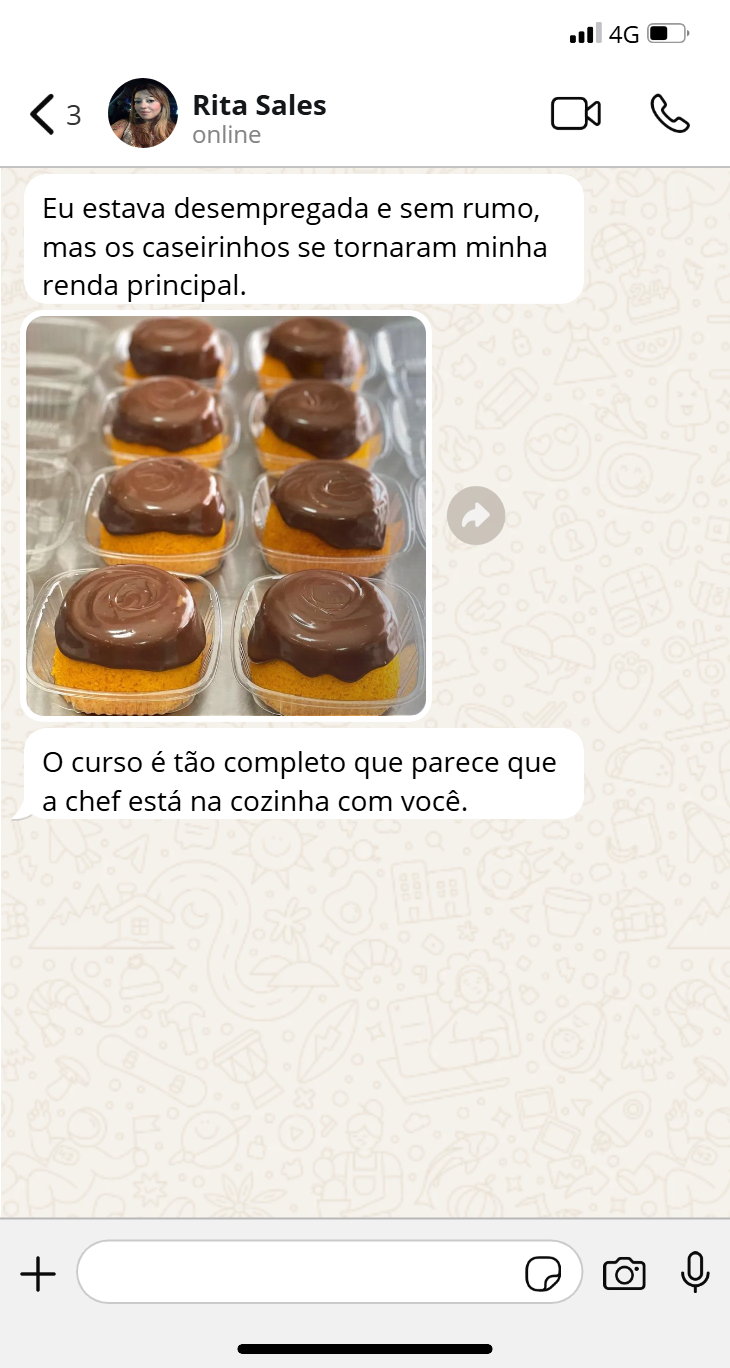Image resolution: width=730 pixels, height=1368 pixels.
Task: Open the attachment plus menu
Action: 38,1273
